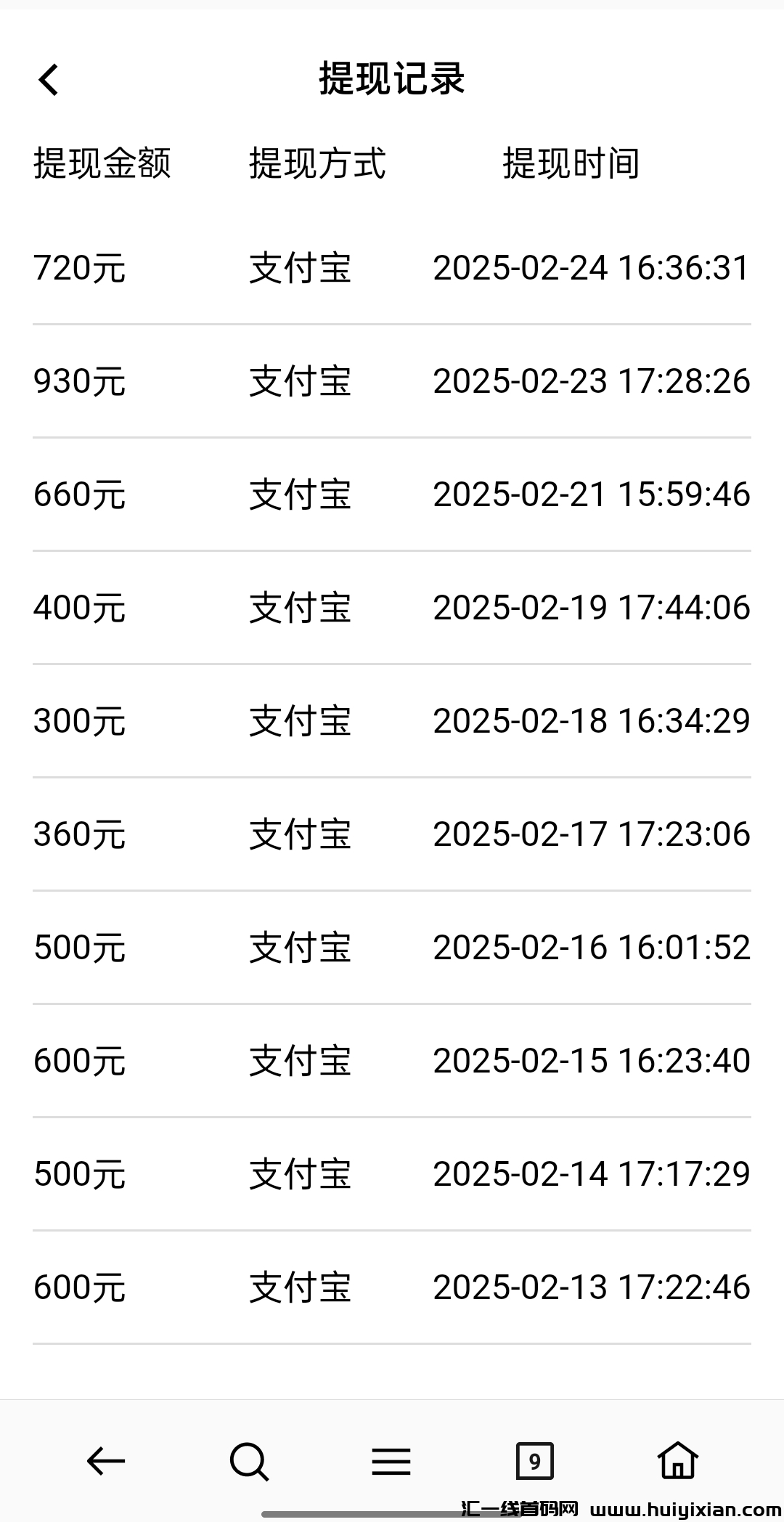Tap the 提现记录 page title

click(x=391, y=78)
